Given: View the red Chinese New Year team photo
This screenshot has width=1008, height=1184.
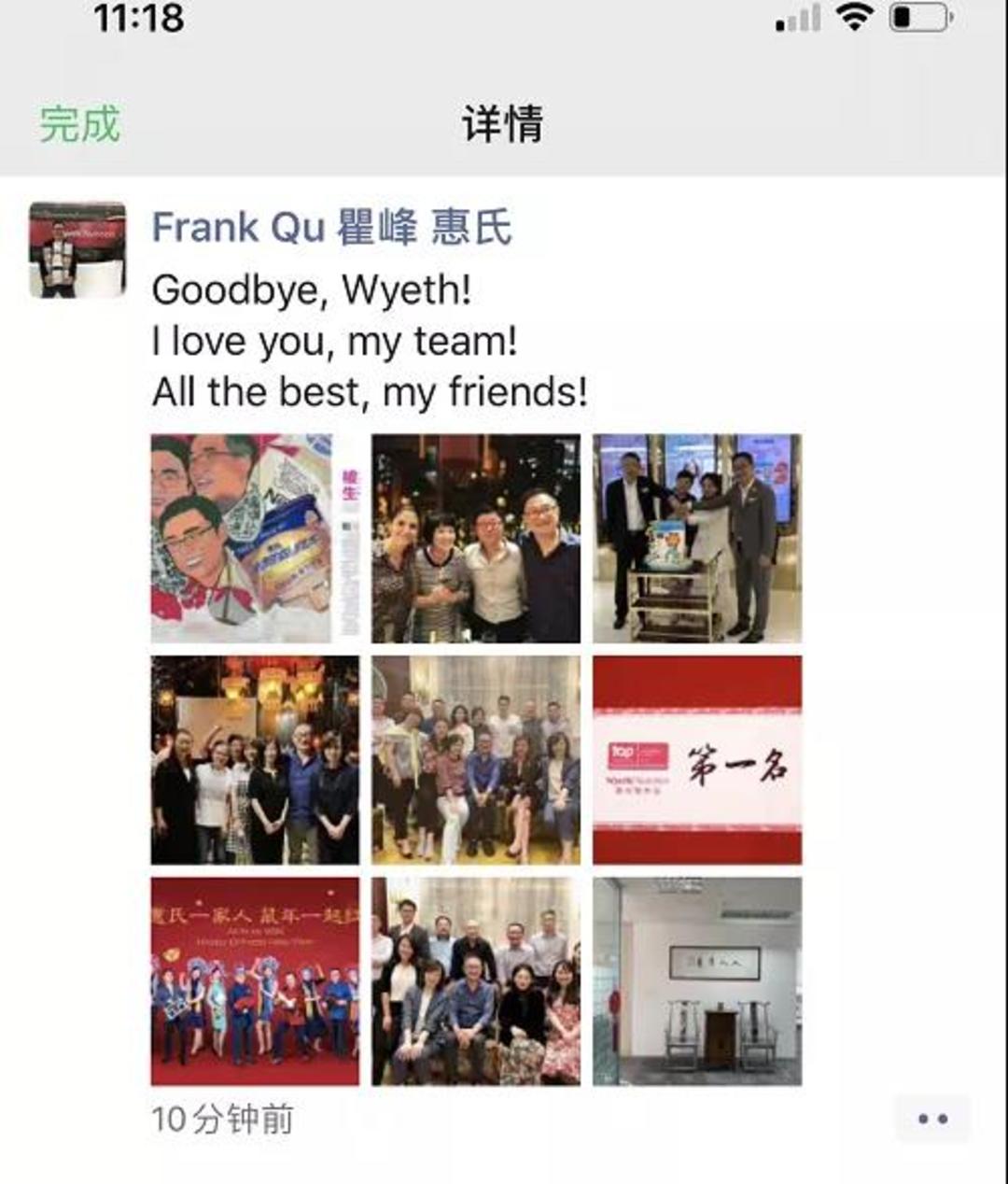Looking at the screenshot, I should coord(255,980).
